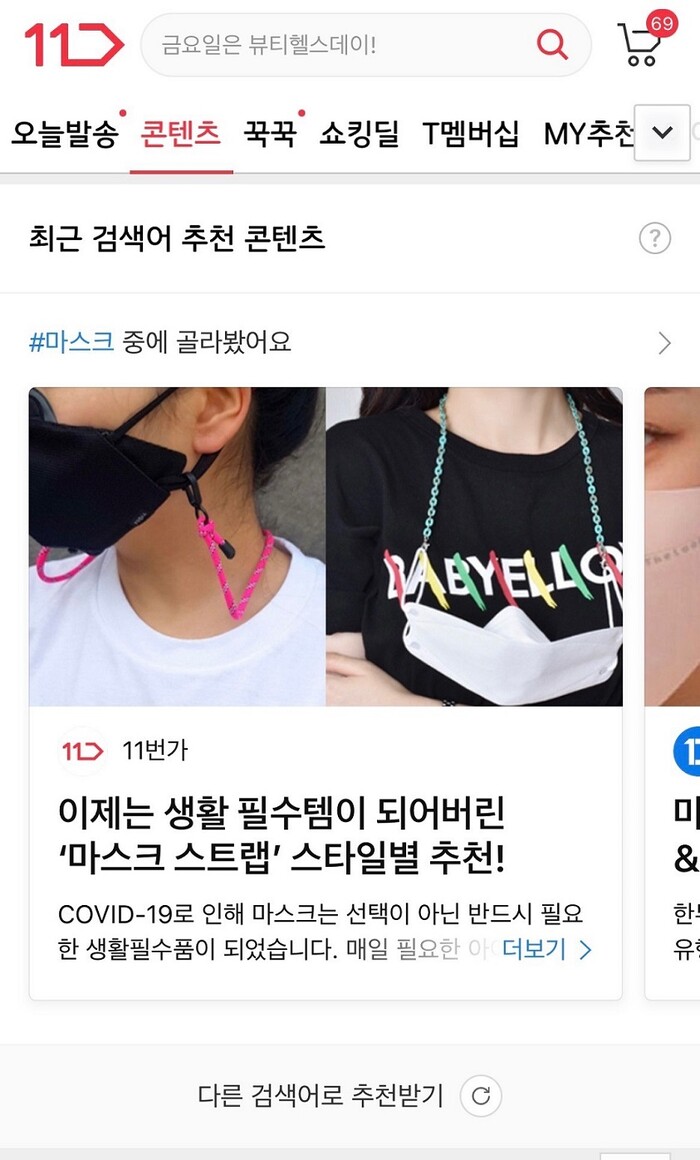The image size is (700, 1160).
Task: Tap the magnifier search icon
Action: coord(552,44)
